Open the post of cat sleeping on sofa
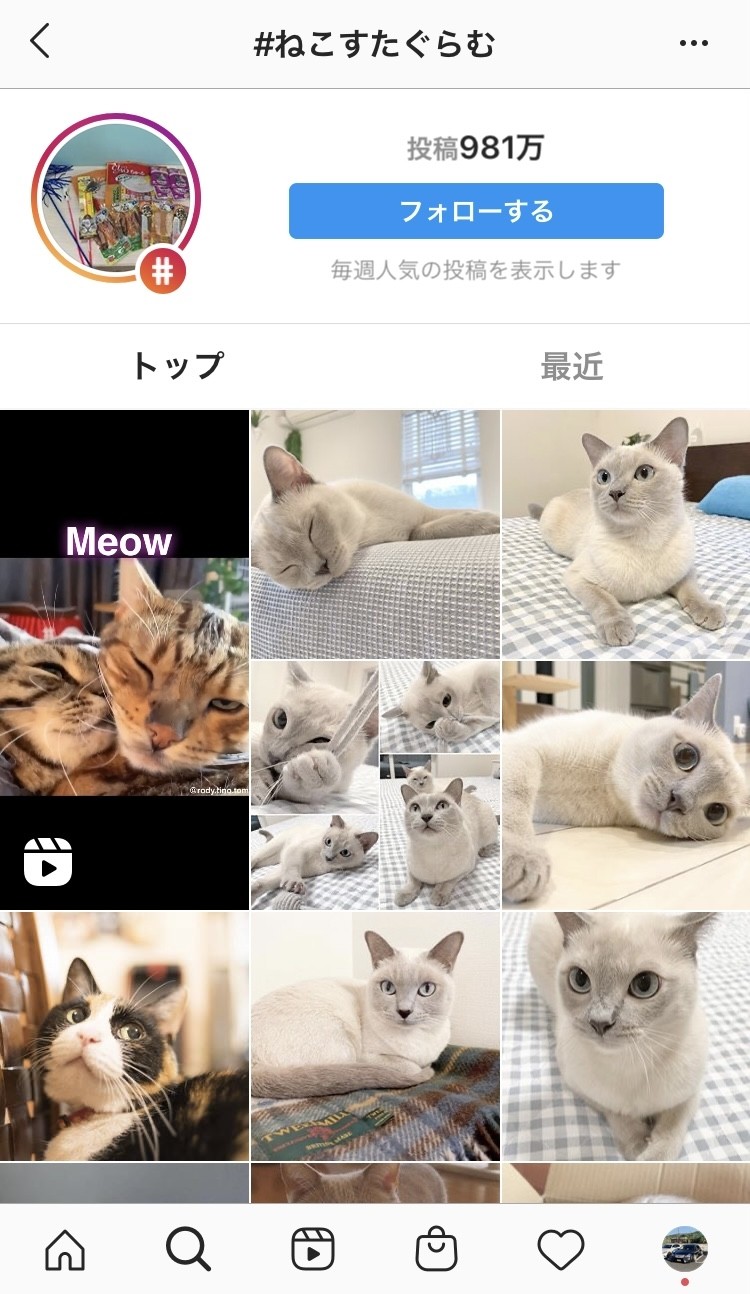 (375, 534)
